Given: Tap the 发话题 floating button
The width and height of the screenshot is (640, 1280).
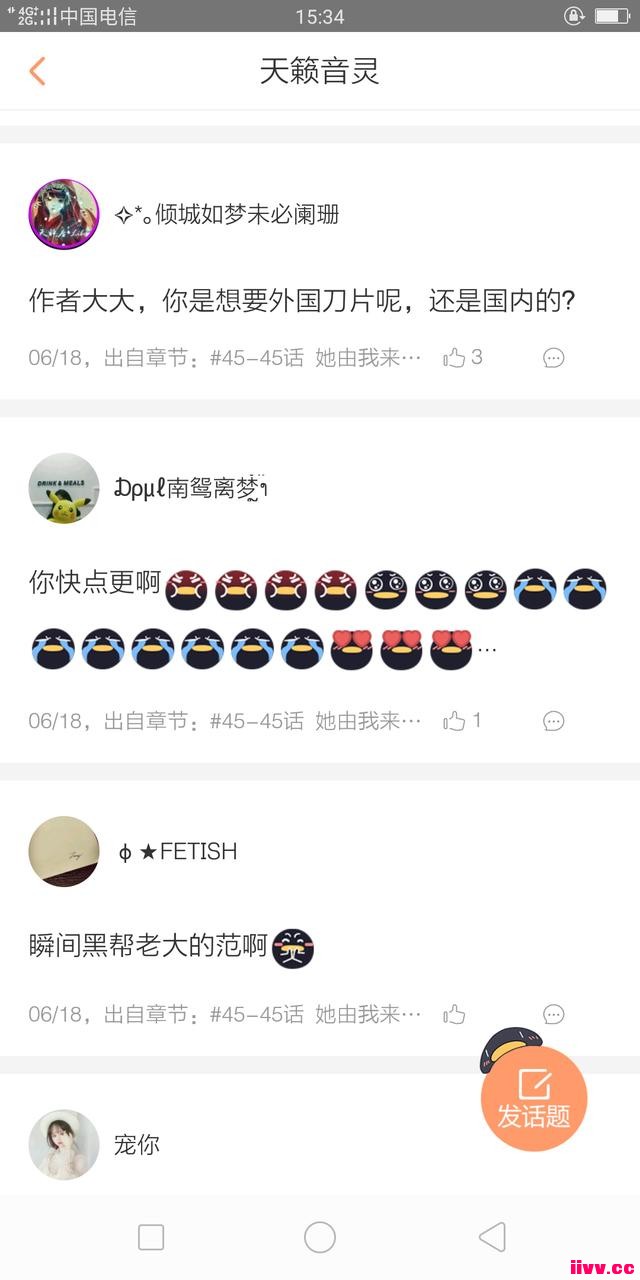Looking at the screenshot, I should [x=534, y=1100].
